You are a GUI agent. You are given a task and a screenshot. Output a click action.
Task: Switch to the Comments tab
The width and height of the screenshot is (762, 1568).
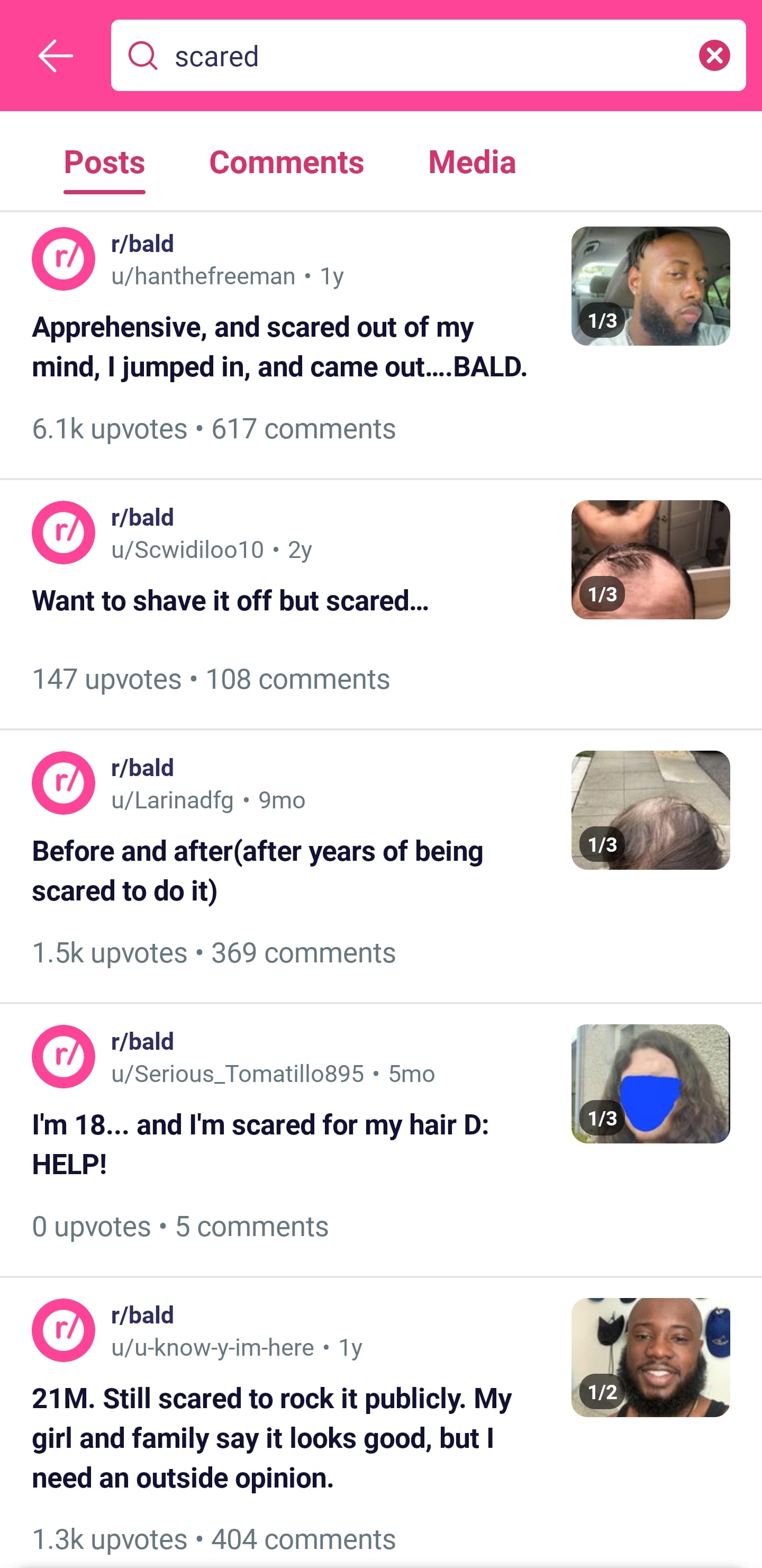pyautogui.click(x=286, y=162)
